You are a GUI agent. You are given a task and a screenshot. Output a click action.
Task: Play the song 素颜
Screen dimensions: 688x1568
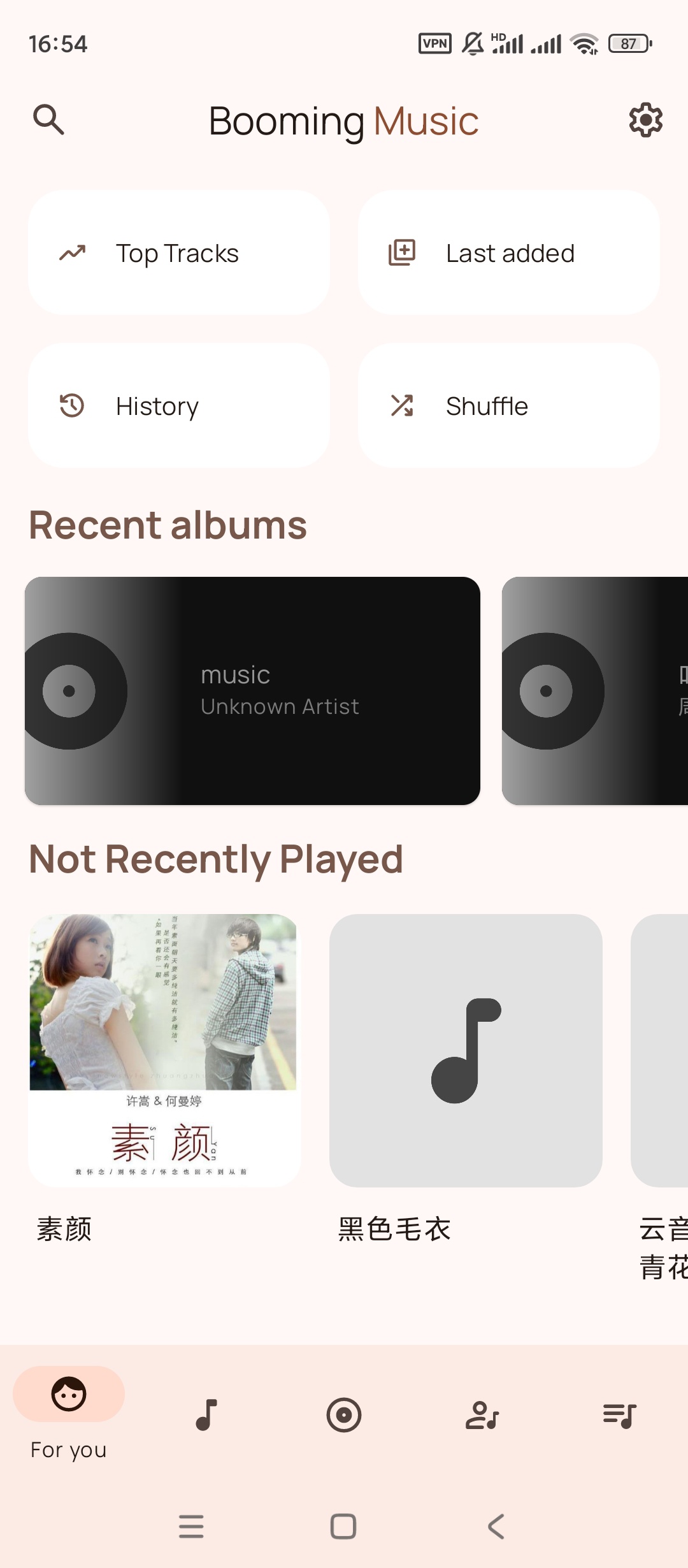coord(164,1050)
